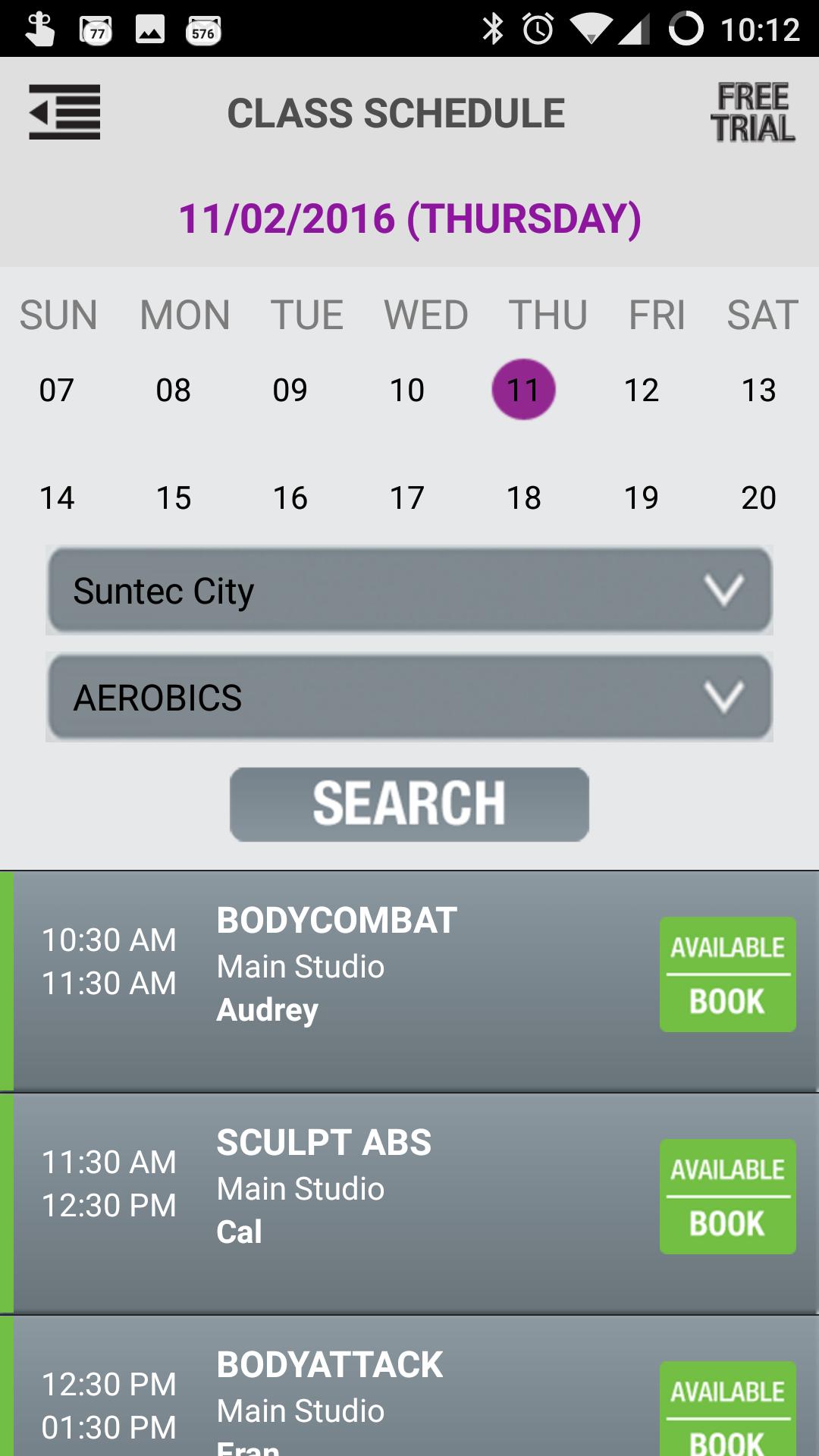Open the AEROBICS class type dropdown
The image size is (819, 1456).
(x=409, y=697)
